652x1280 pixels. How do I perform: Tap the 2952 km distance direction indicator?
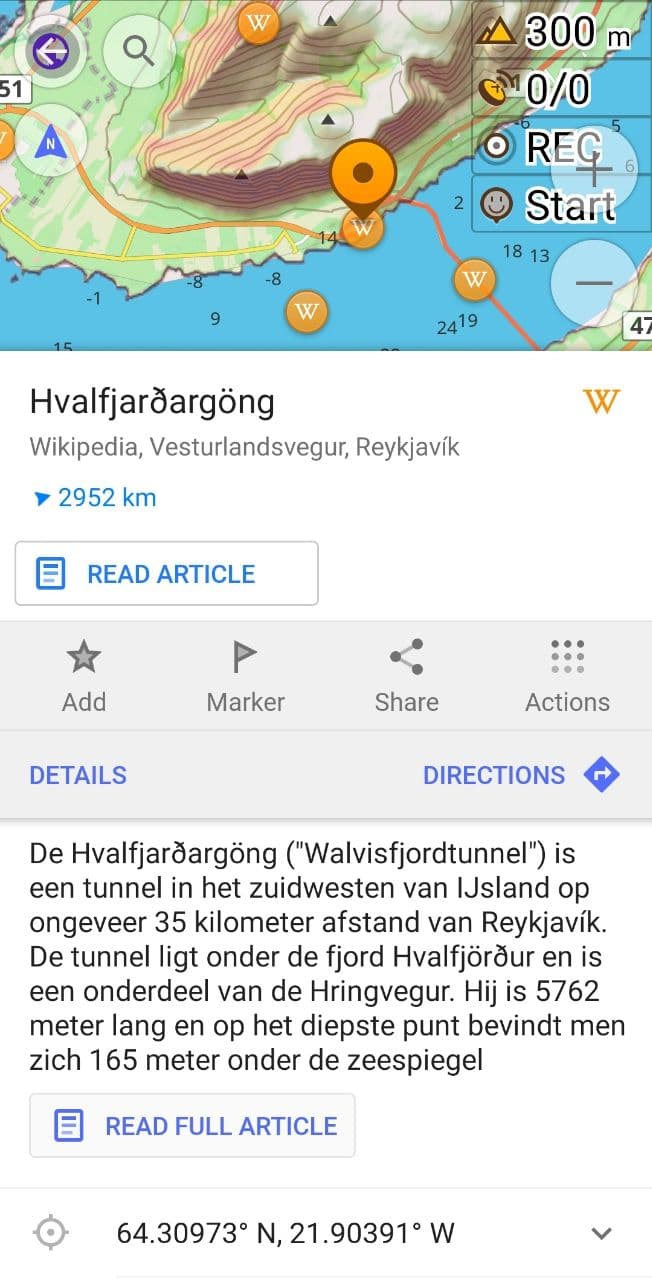click(x=96, y=498)
